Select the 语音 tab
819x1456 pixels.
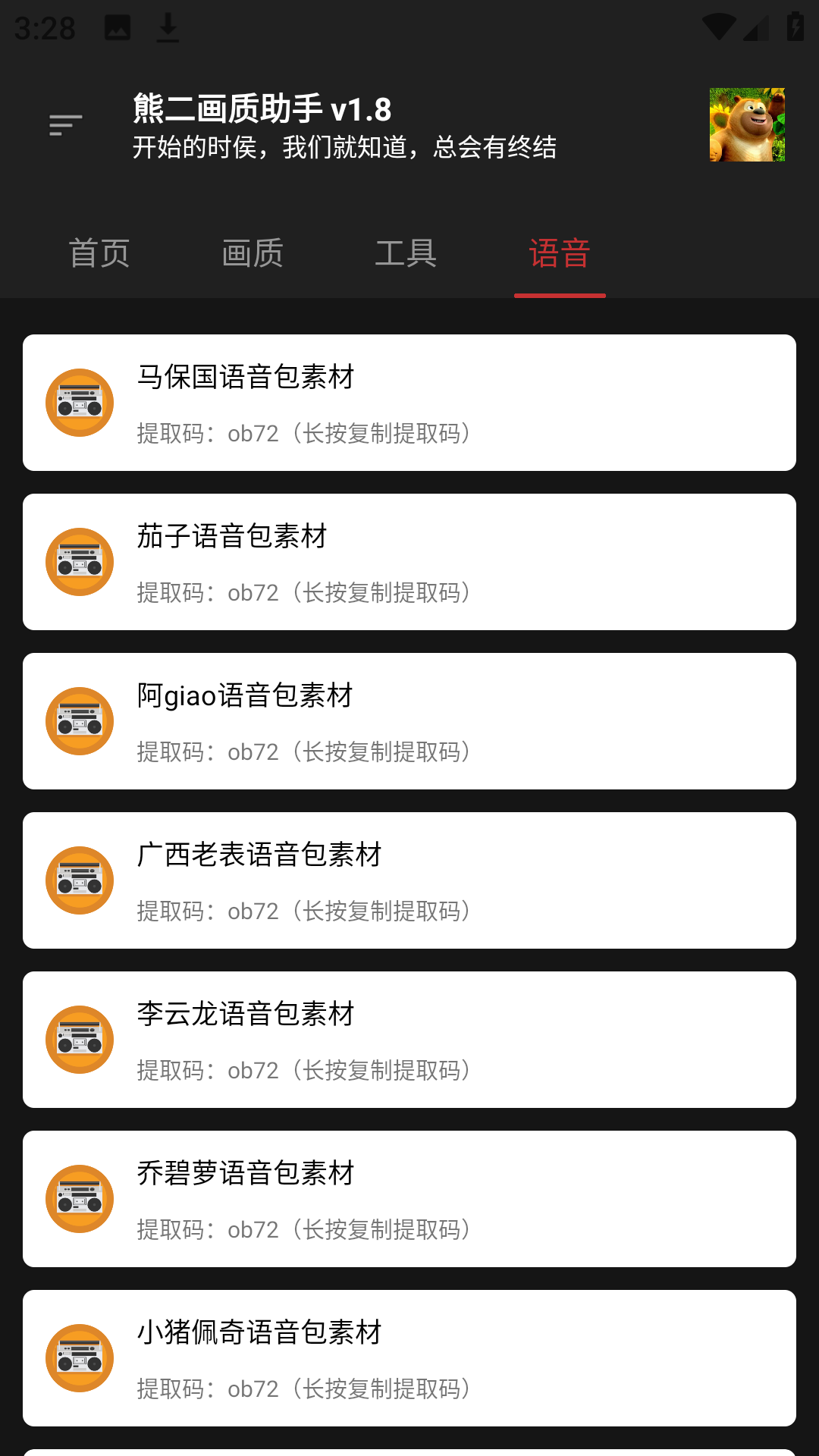(560, 253)
